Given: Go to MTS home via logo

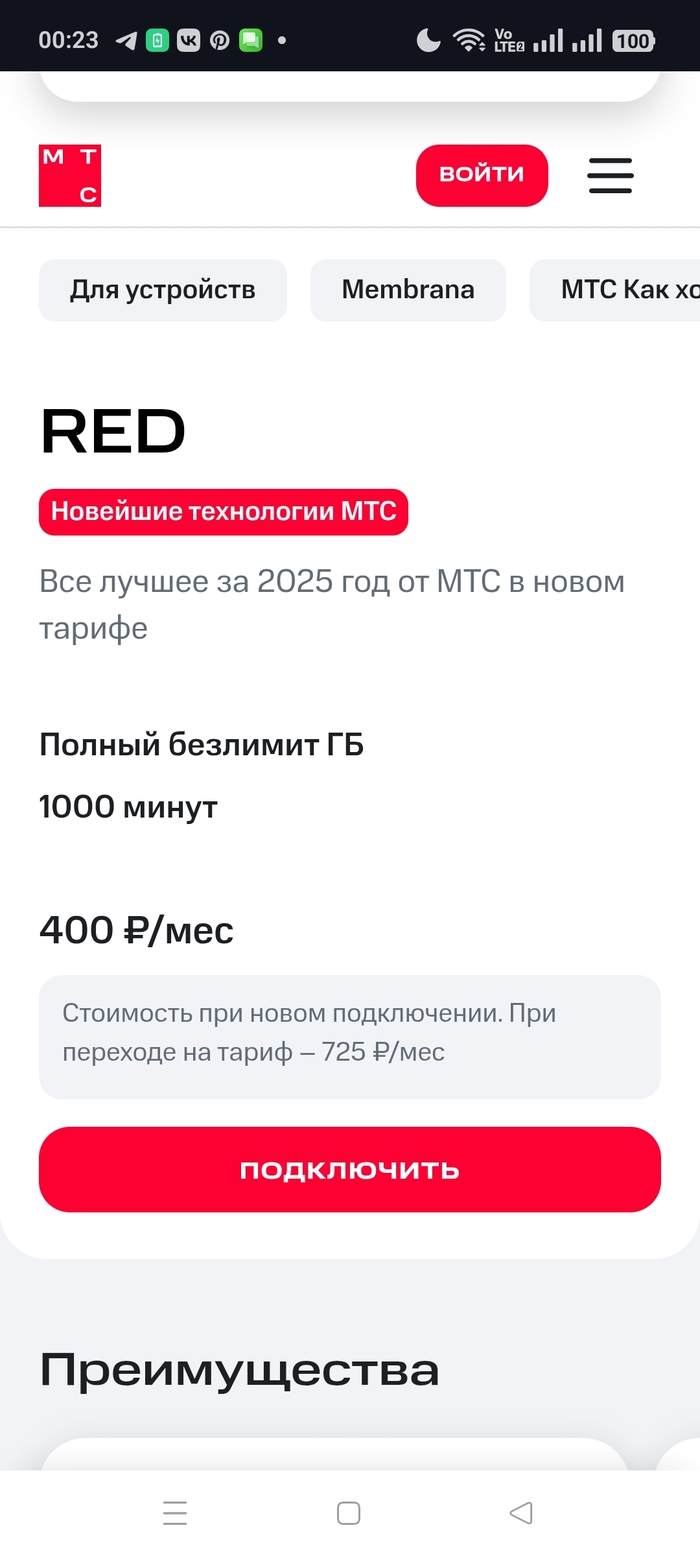Looking at the screenshot, I should (x=70, y=175).
